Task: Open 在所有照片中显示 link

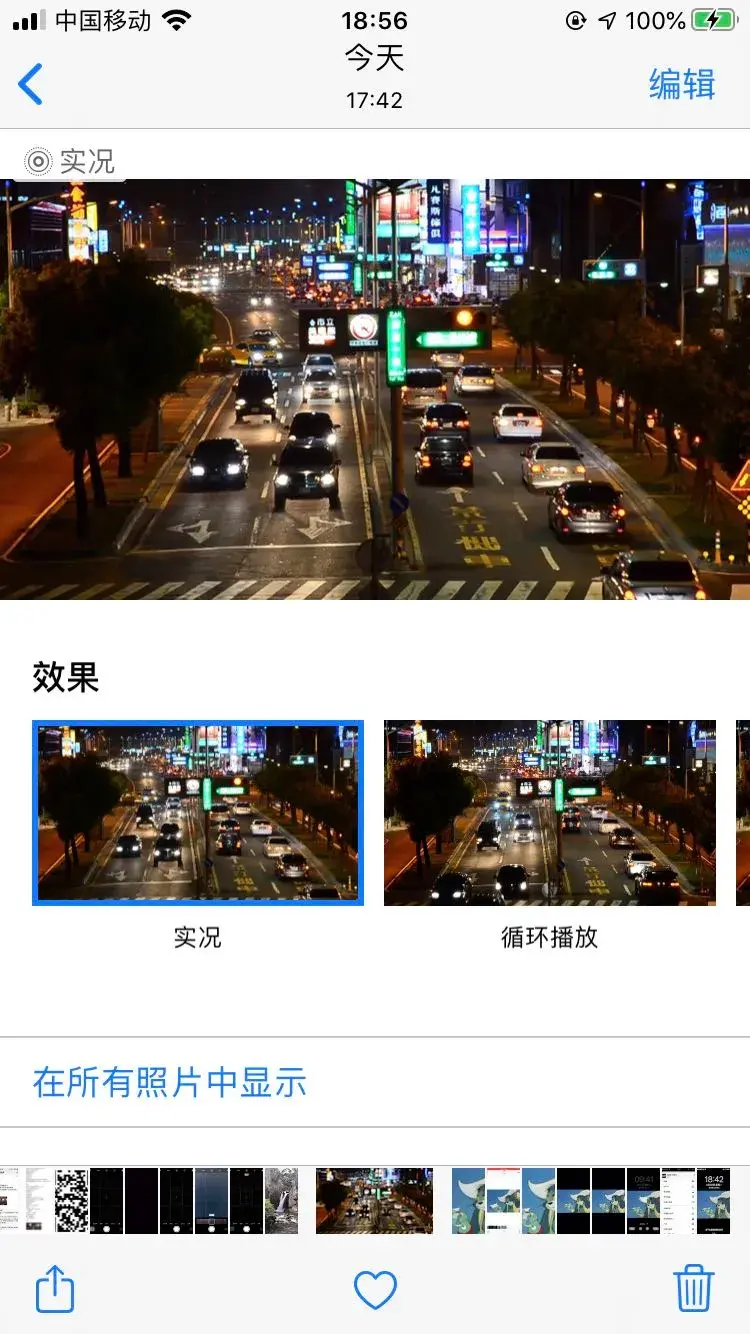Action: point(170,1083)
